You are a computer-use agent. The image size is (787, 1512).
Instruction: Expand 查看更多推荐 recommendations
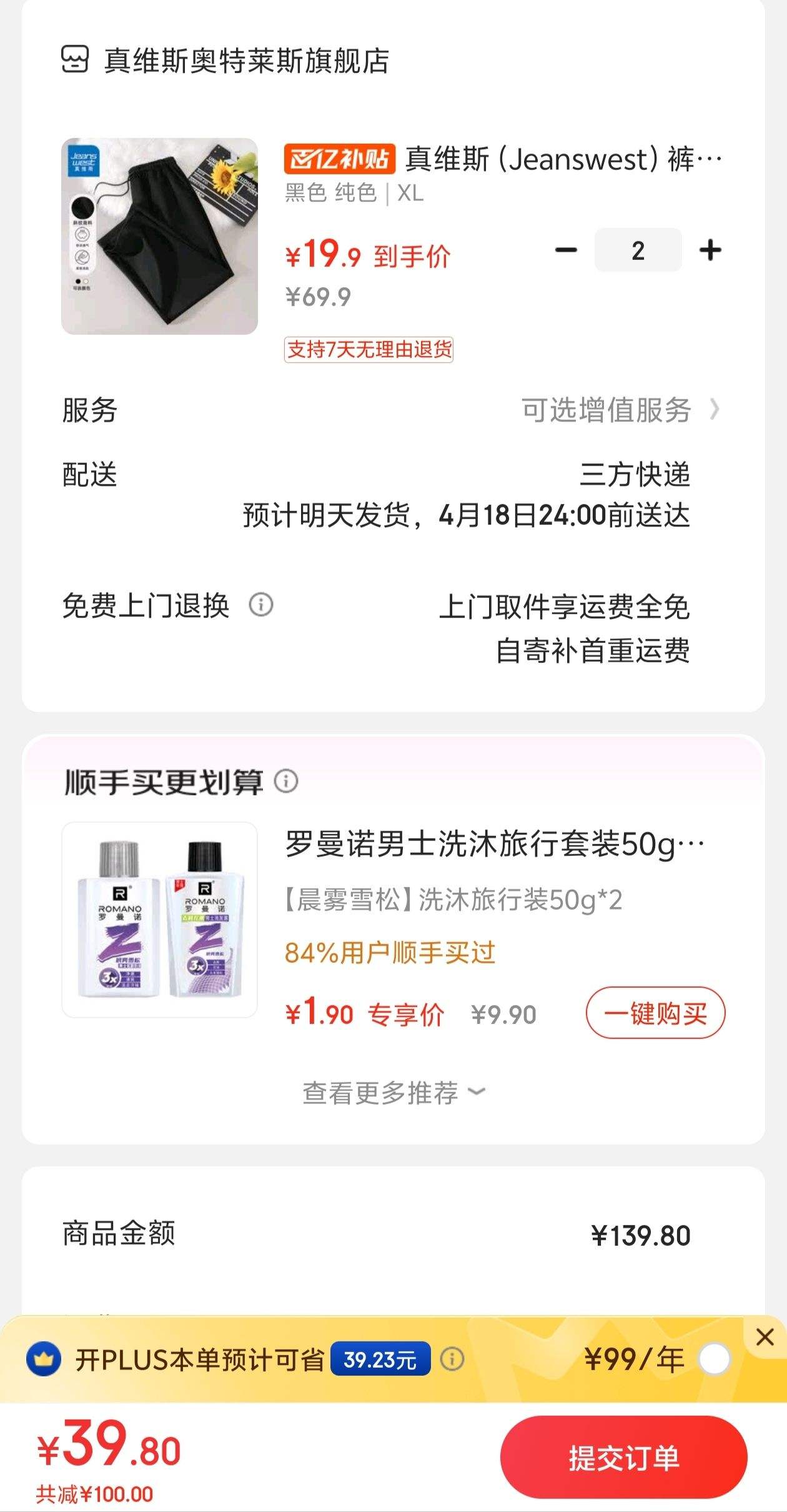pos(393,1093)
